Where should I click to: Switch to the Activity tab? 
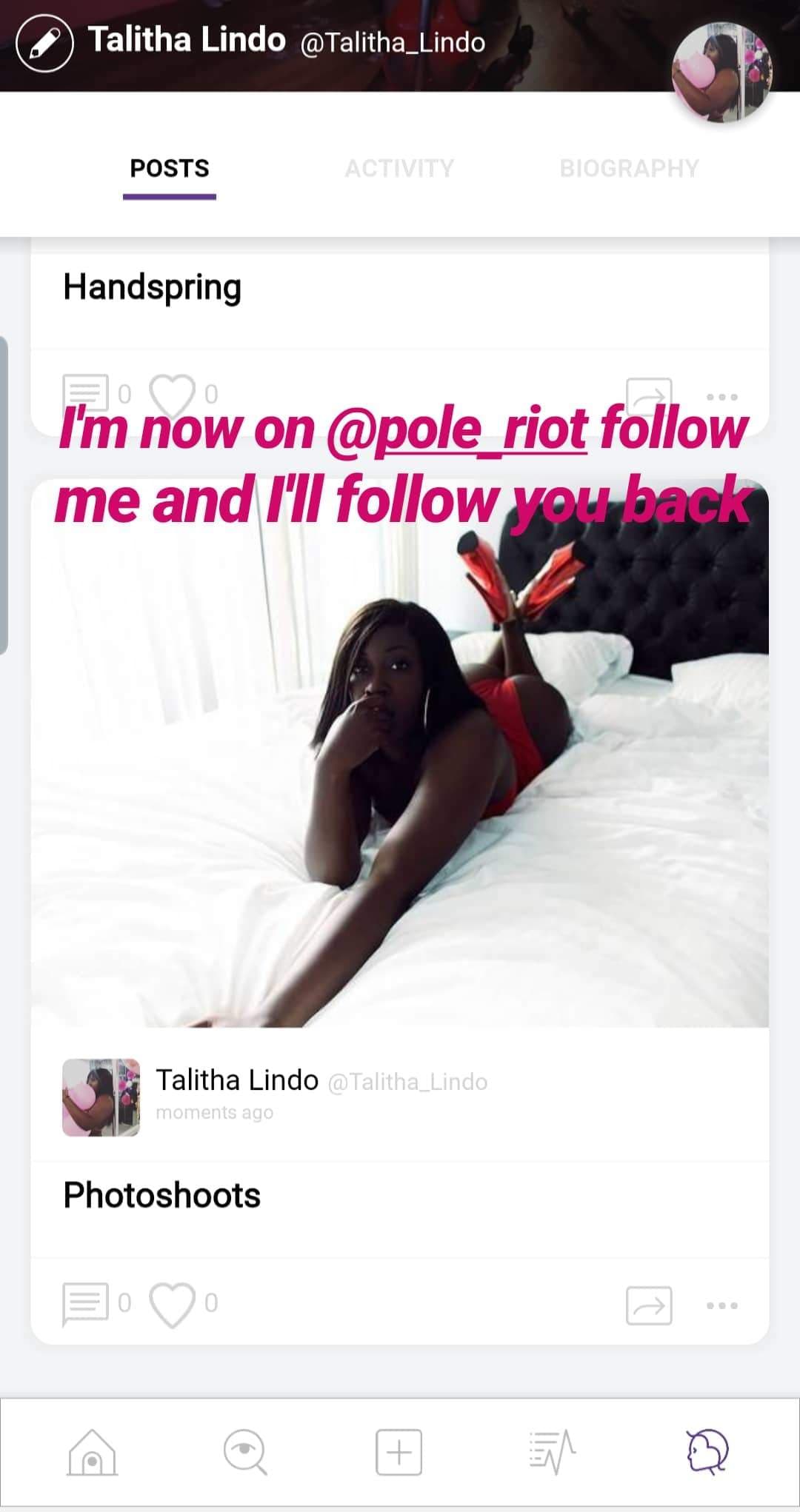pos(399,168)
